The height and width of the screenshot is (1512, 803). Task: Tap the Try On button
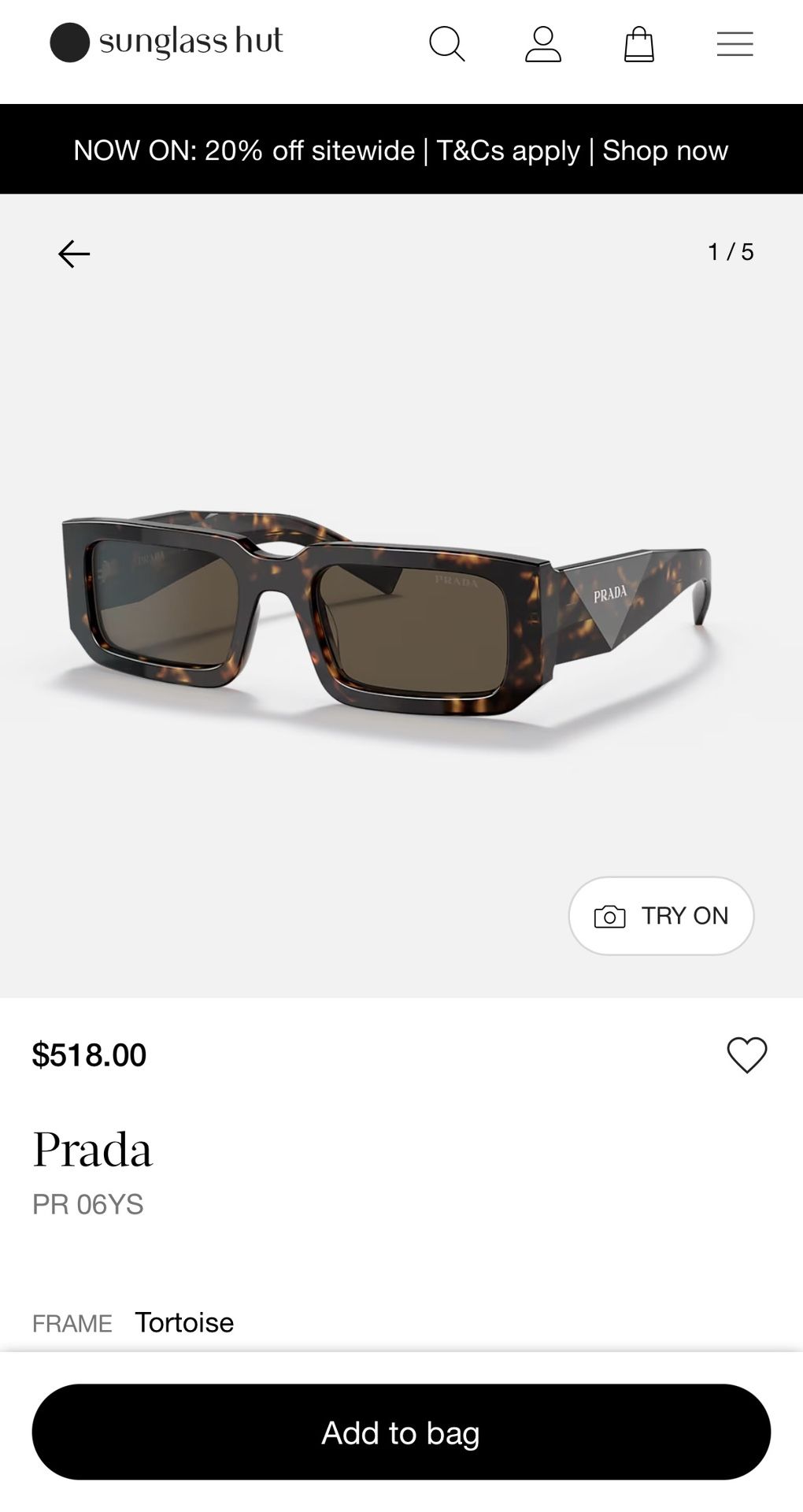click(x=661, y=916)
